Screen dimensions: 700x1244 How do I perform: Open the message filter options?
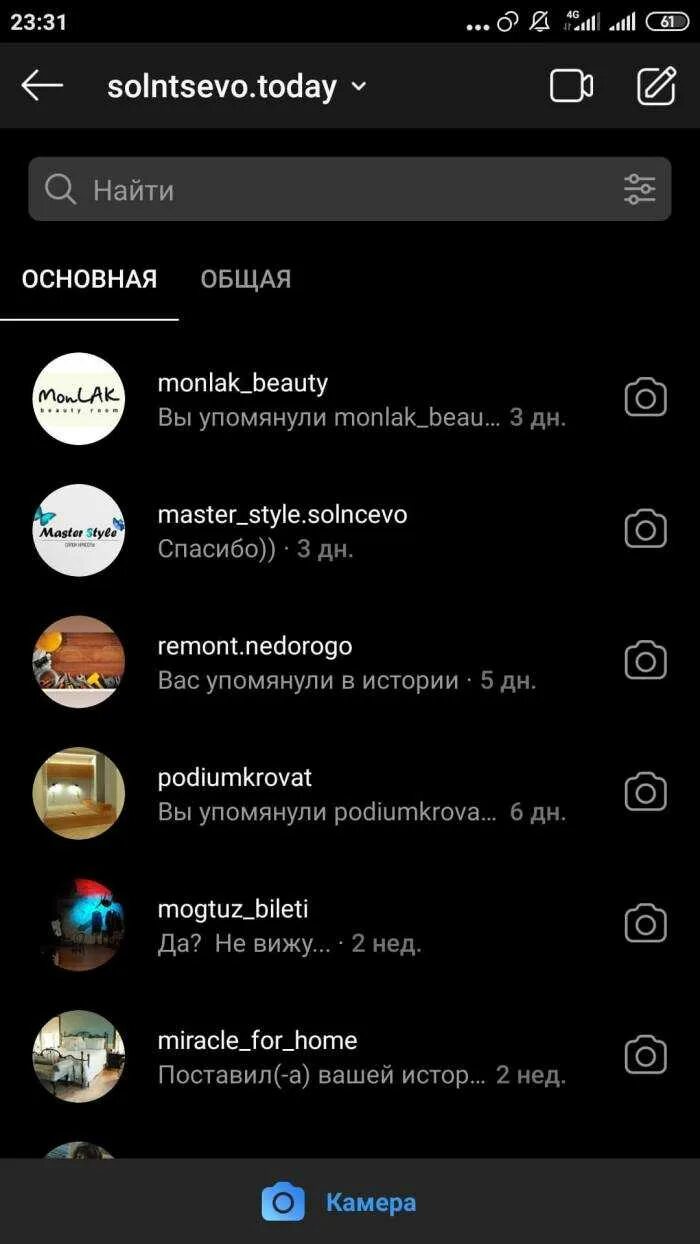[x=639, y=189]
